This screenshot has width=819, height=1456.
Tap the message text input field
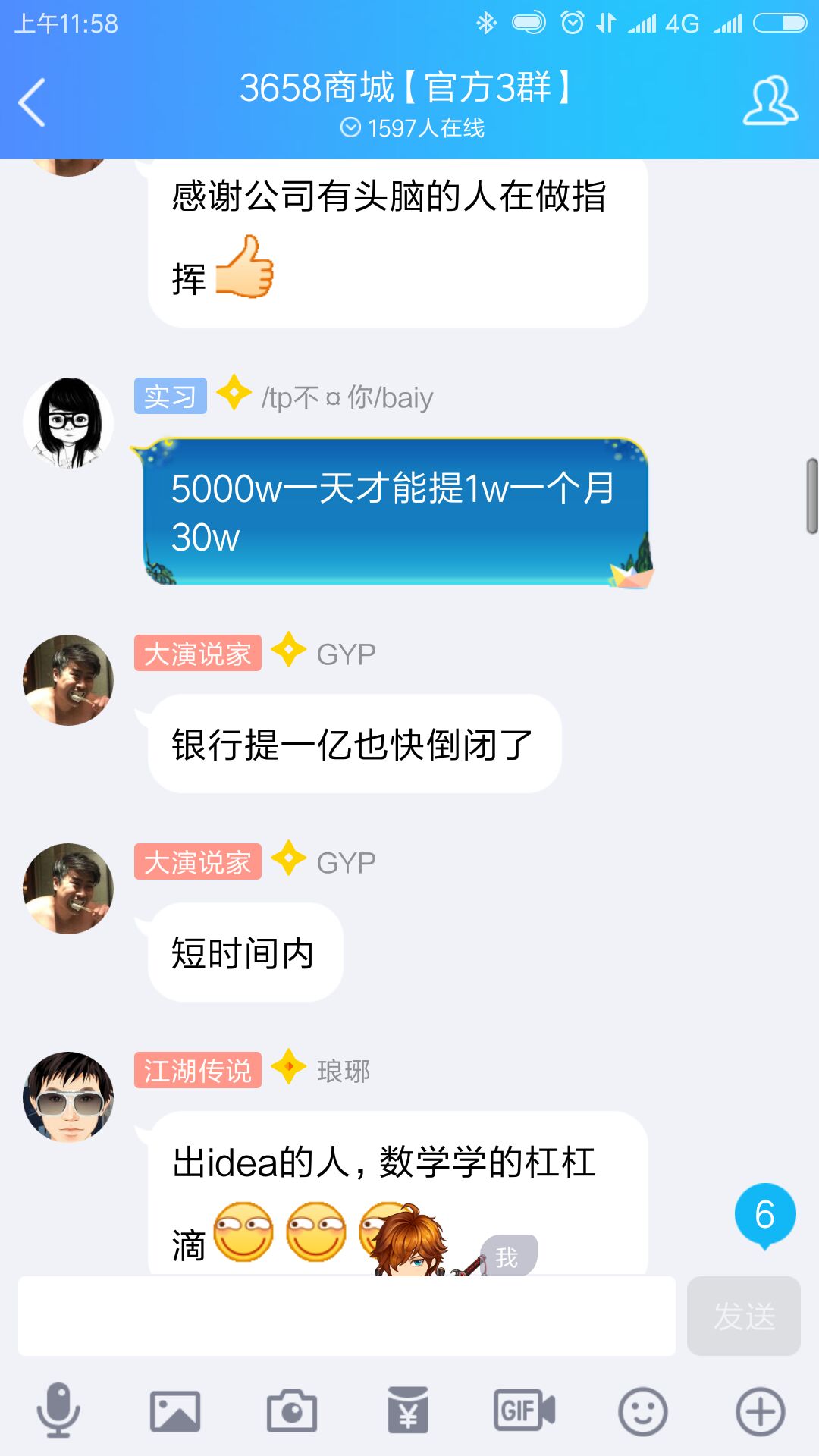[x=347, y=1316]
